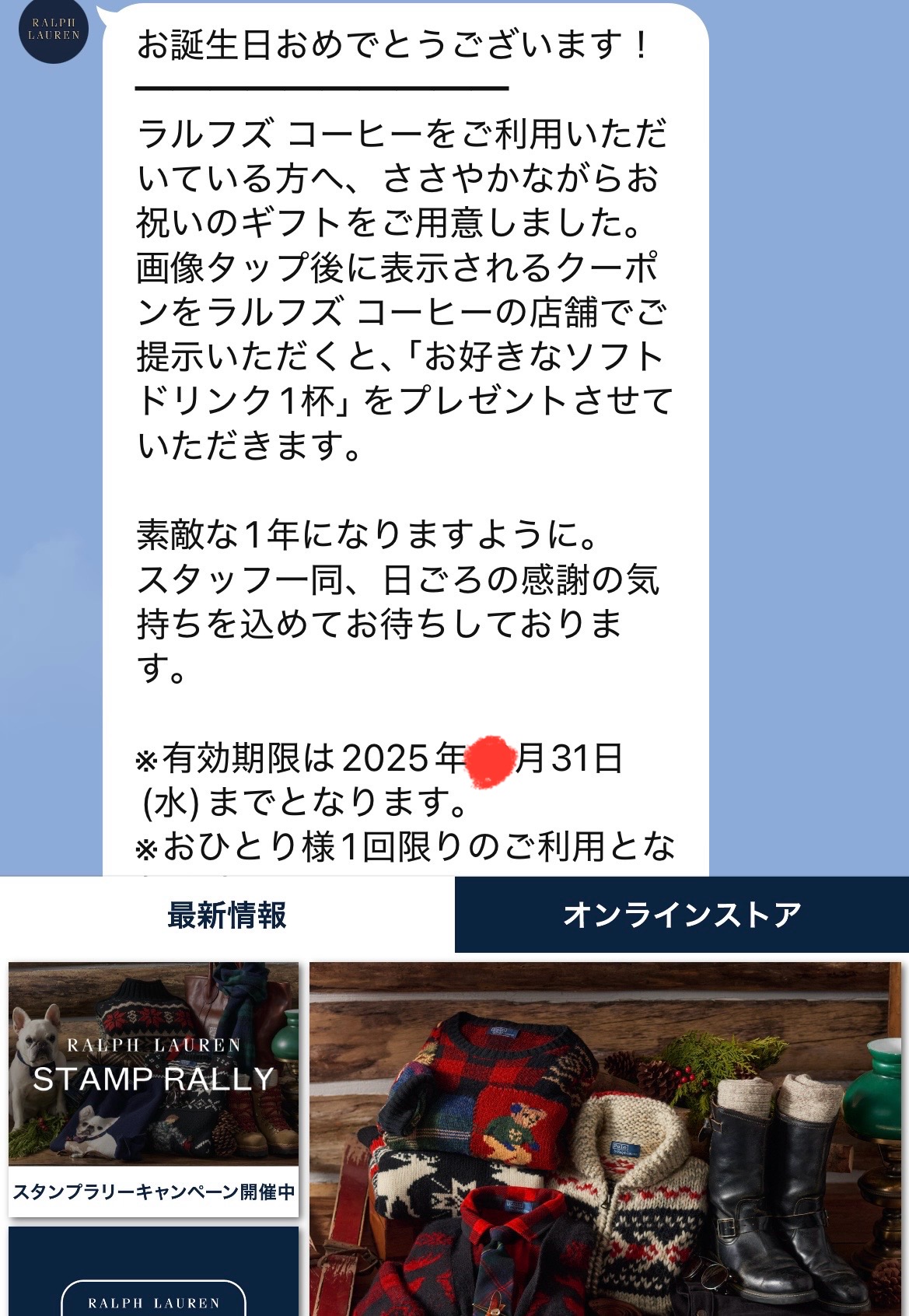The height and width of the screenshot is (1316, 909).
Task: Switch to the オンラインストア tab
Action: click(681, 915)
